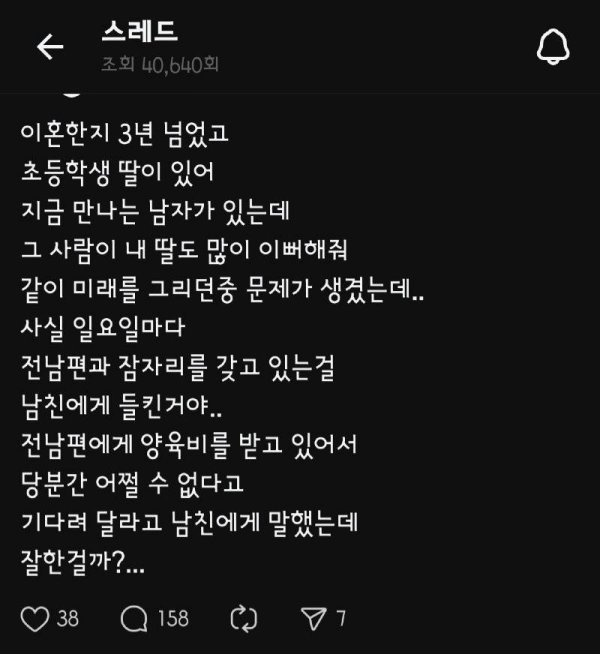Viewport: 600px width, 654px height.
Task: Share the post via send icon
Action: tap(315, 619)
